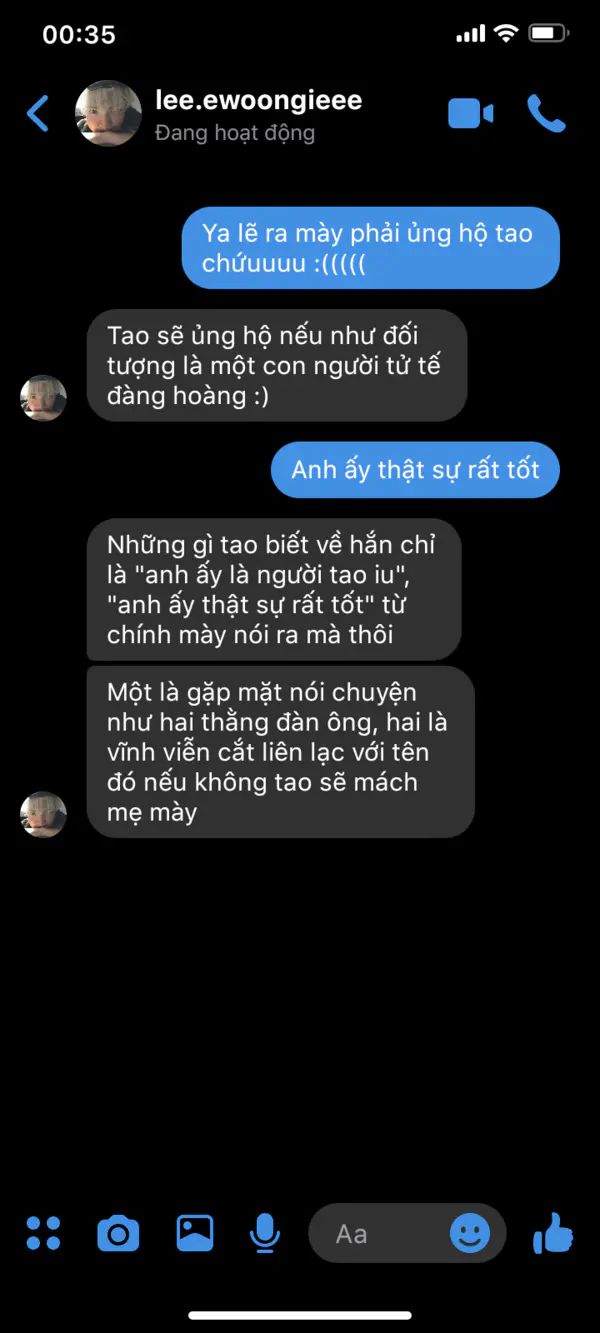
Task: Open the photo gallery picker
Action: tap(195, 1233)
